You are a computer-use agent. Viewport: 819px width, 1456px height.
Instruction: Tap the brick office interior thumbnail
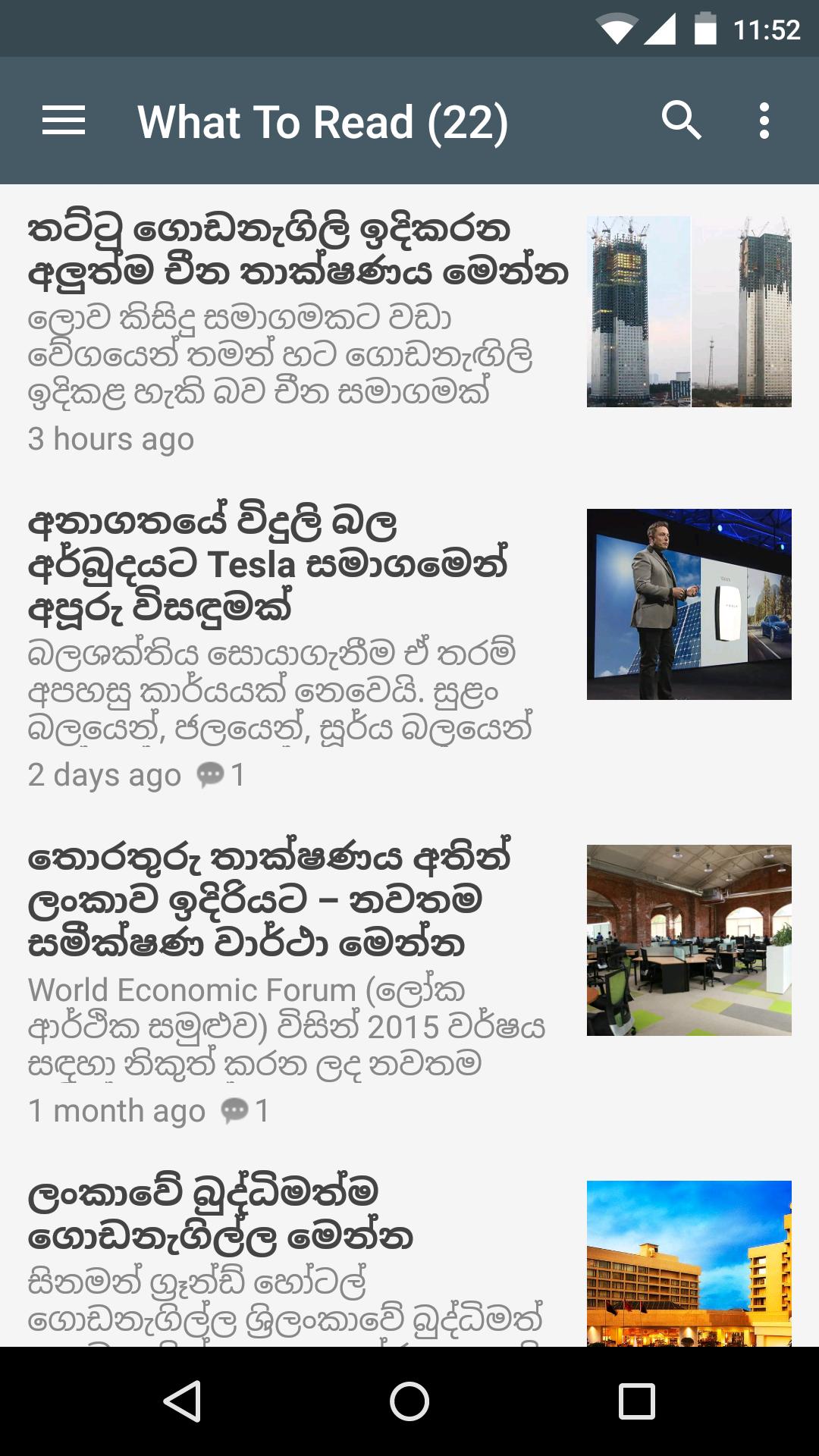pyautogui.click(x=689, y=940)
